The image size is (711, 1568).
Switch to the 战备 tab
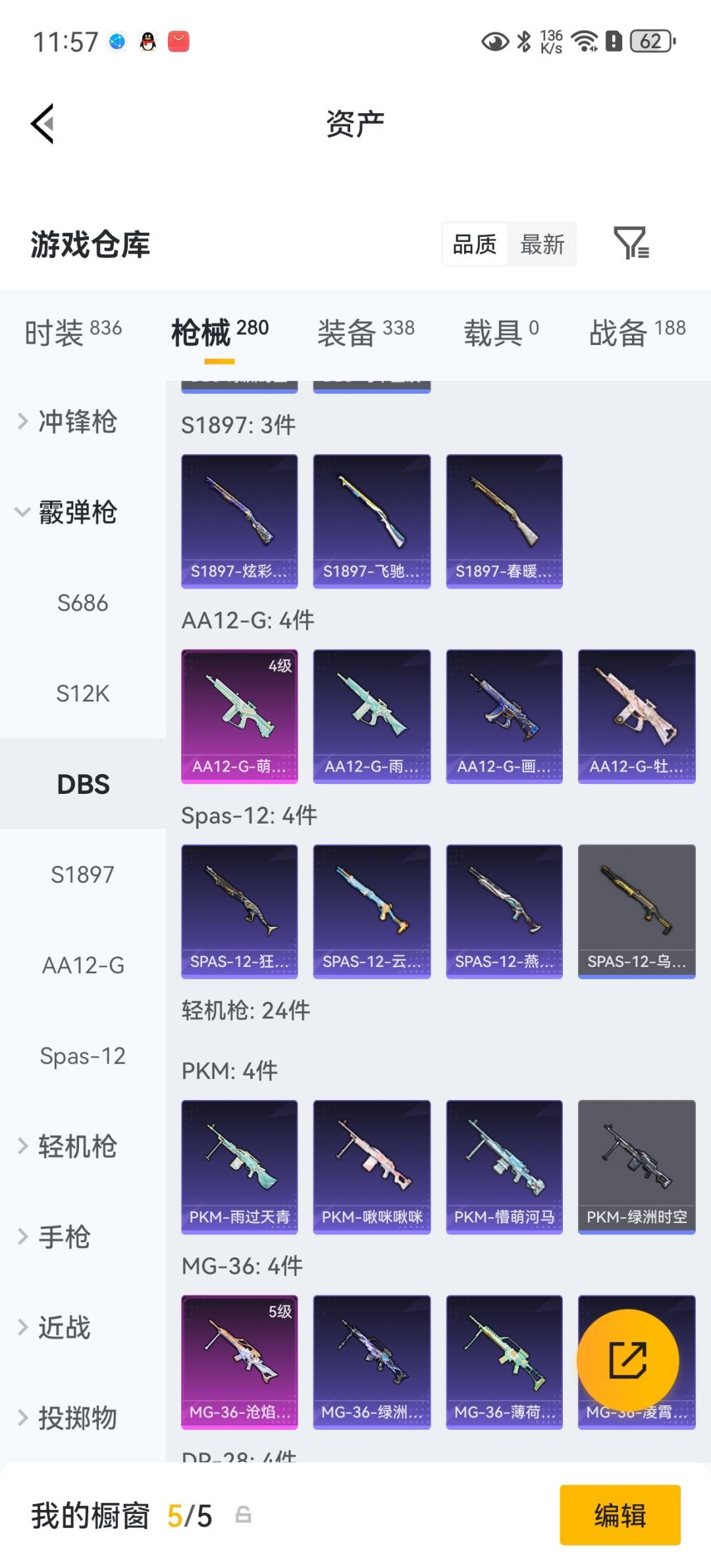point(637,331)
